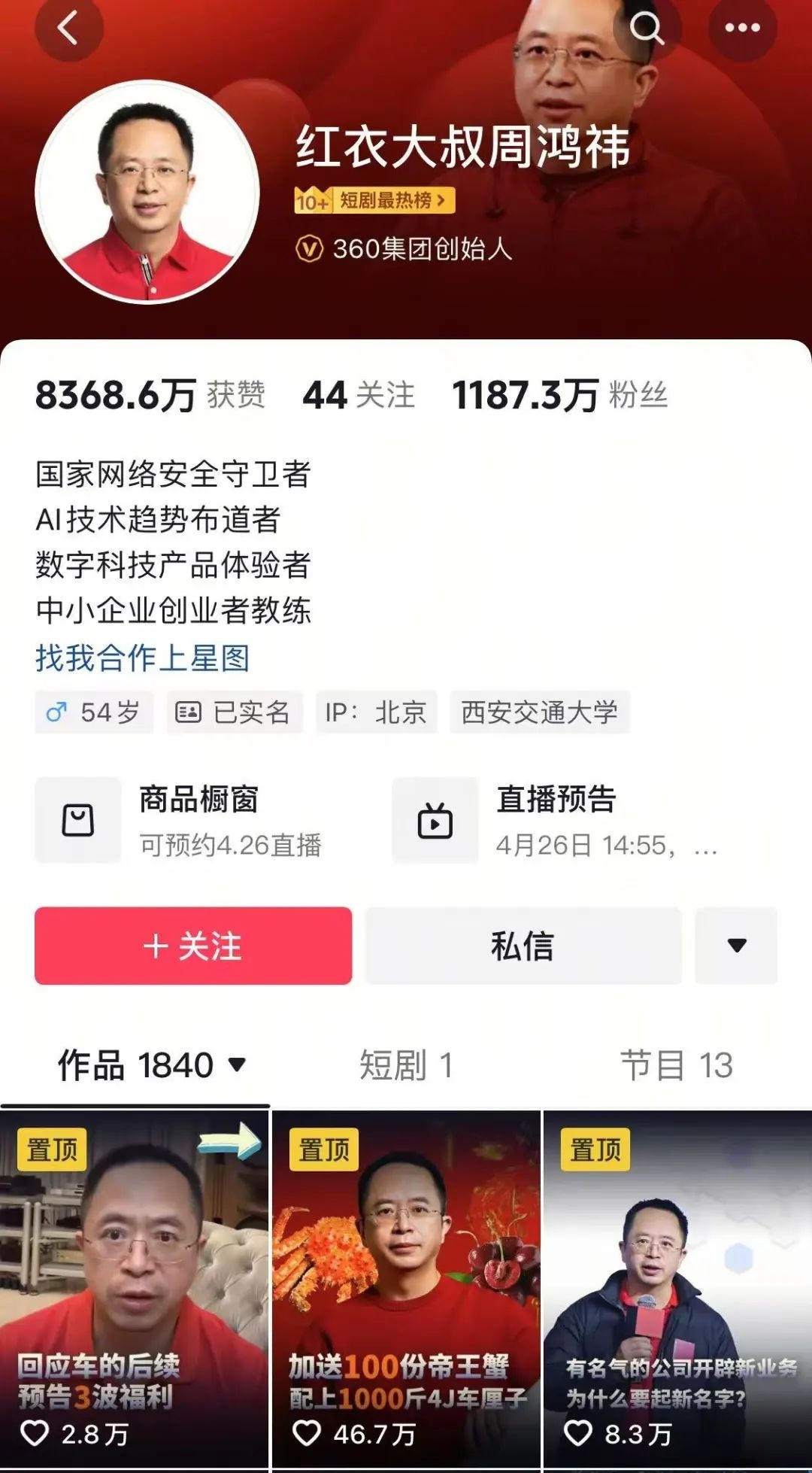Viewport: 812px width, 1473px height.
Task: Open the three-dot overflow menu
Action: point(742,29)
